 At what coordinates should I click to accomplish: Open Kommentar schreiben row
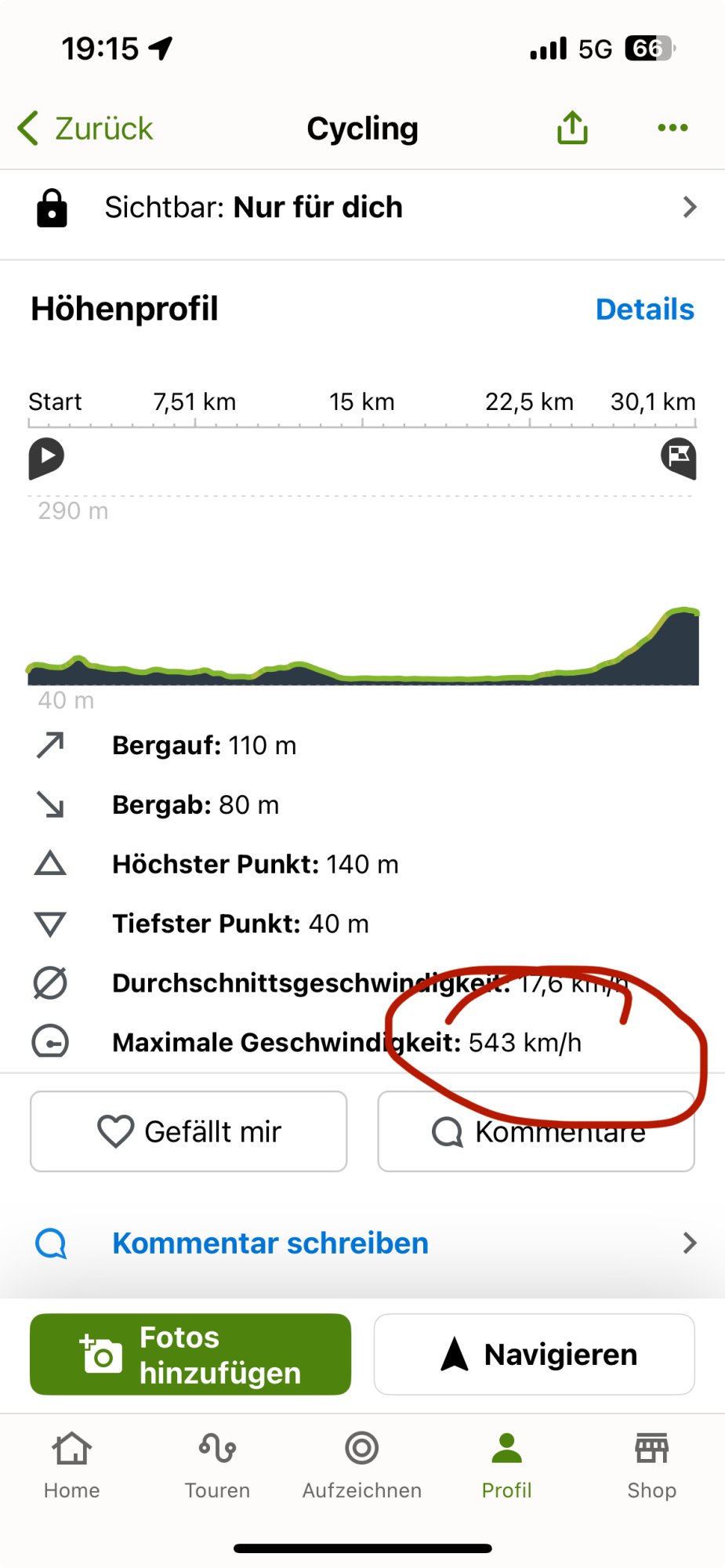(x=362, y=1243)
